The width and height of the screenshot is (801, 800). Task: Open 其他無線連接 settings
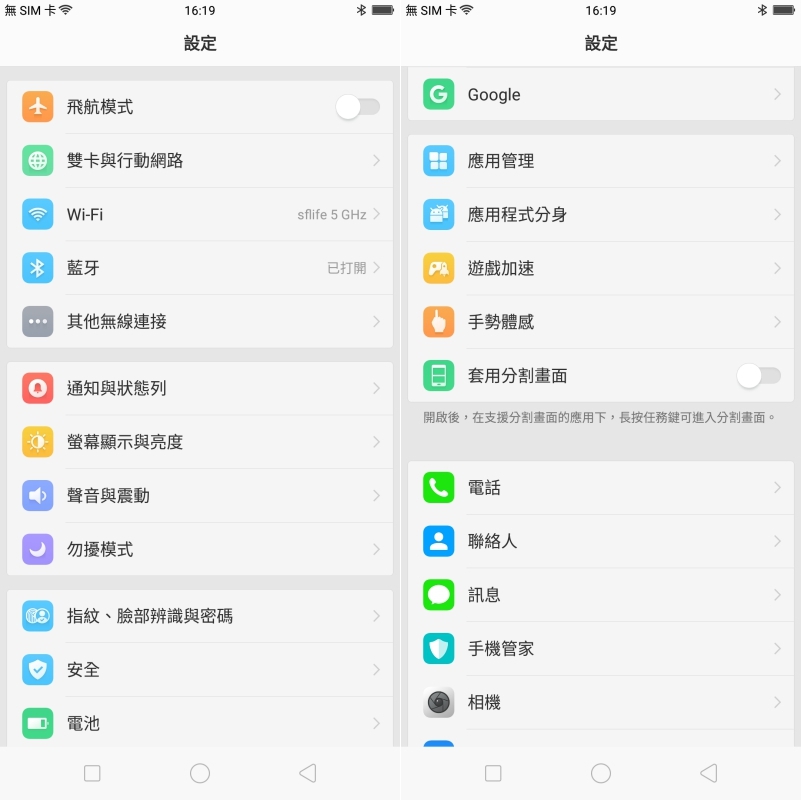coord(200,321)
